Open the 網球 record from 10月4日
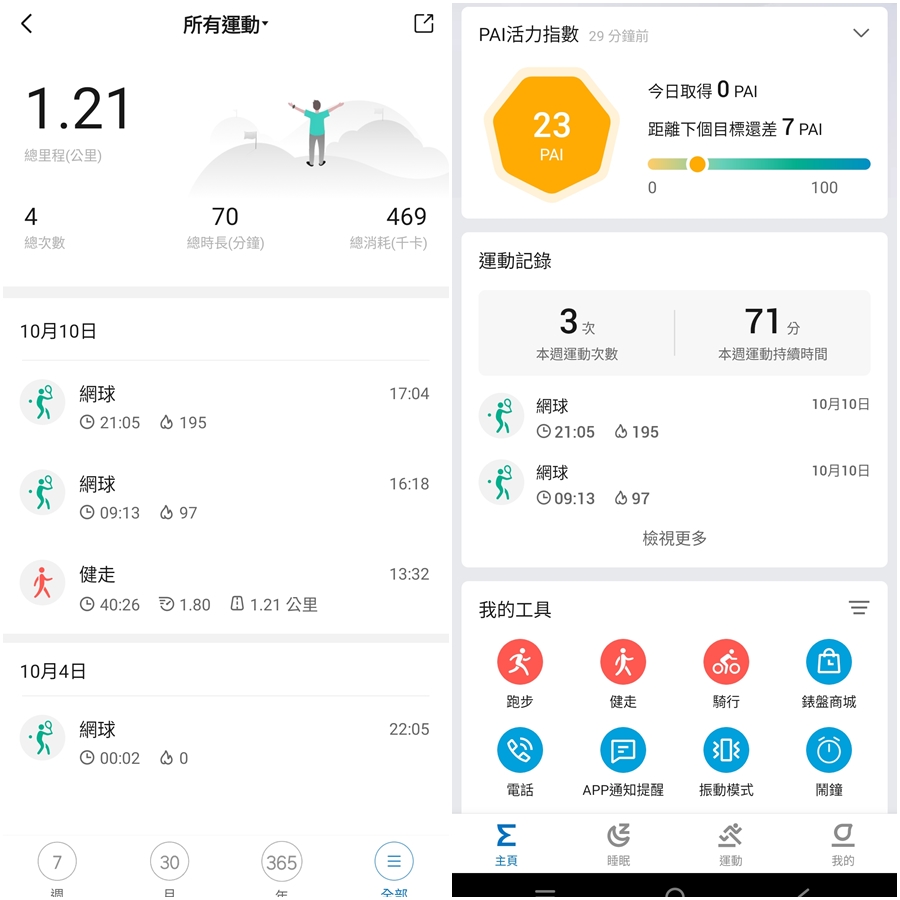This screenshot has width=900, height=900. (225, 742)
